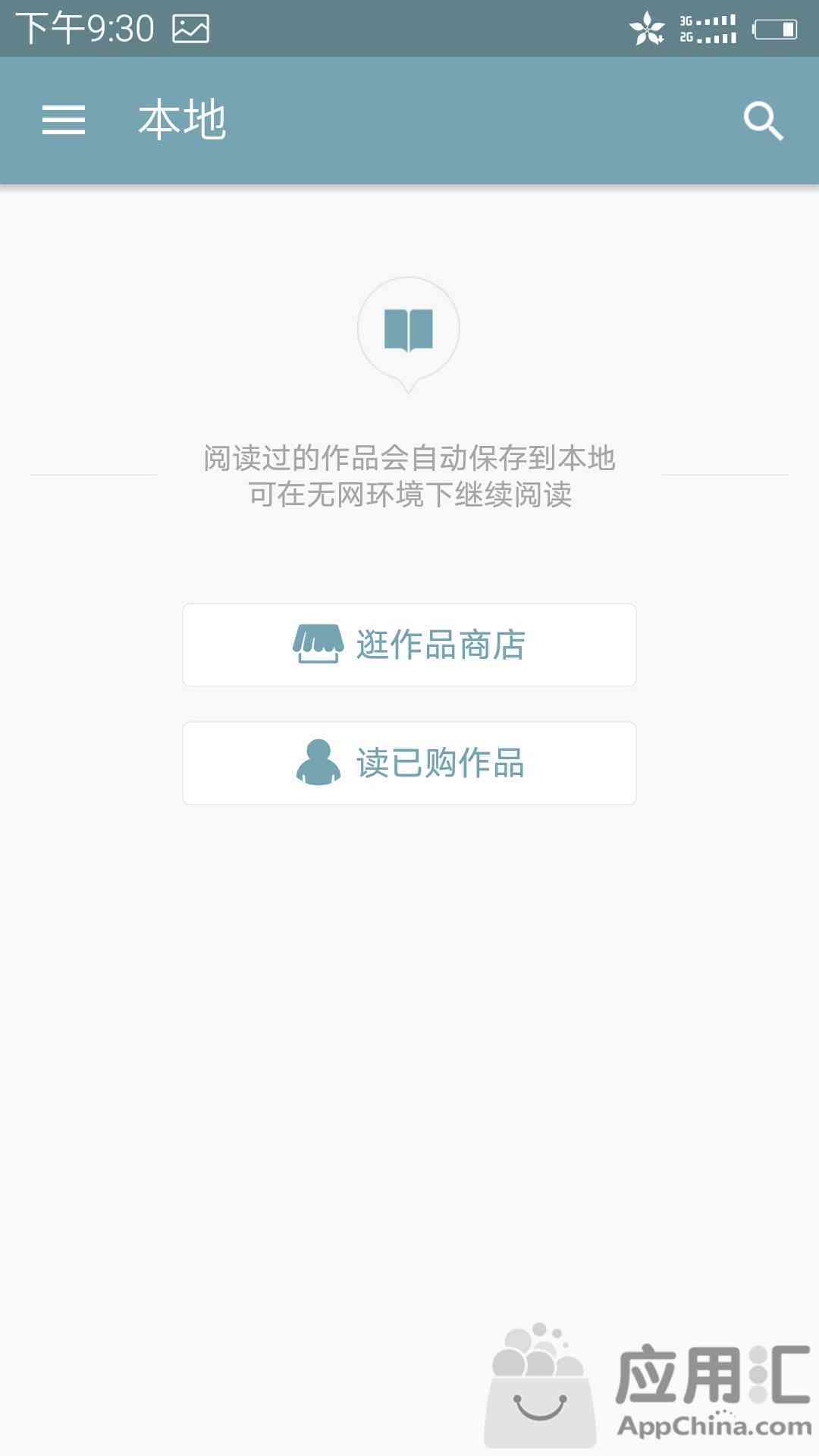Open 读已购作品 purchased works
Screen dimensions: 819x1456
409,764
